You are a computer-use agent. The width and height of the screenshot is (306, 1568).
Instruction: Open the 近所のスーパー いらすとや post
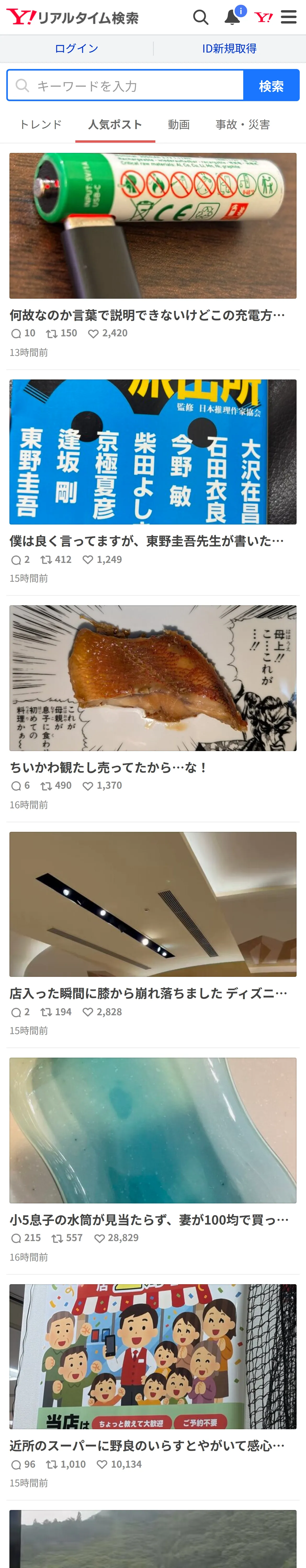coord(153,1356)
